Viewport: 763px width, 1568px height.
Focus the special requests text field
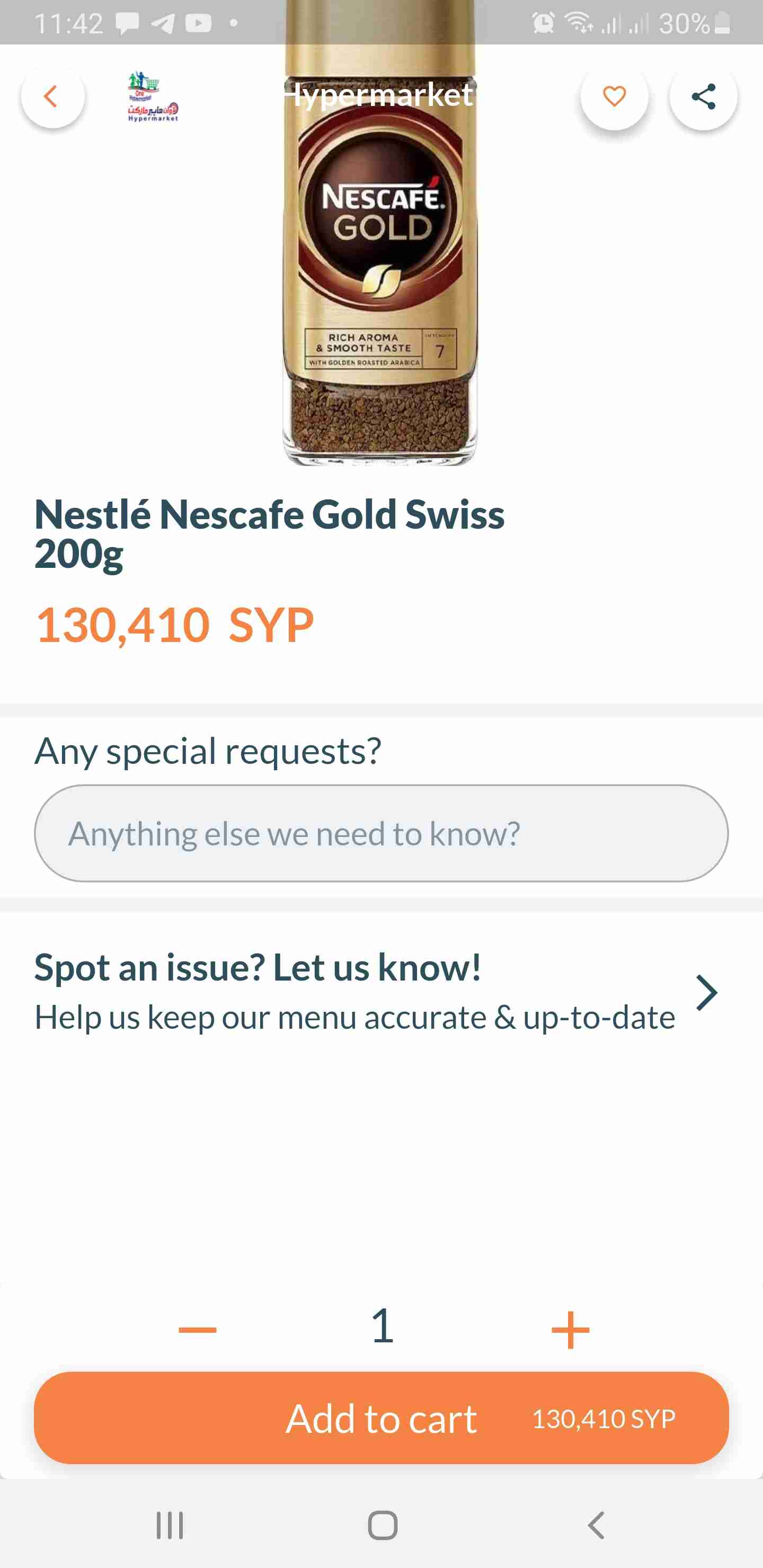pos(381,833)
